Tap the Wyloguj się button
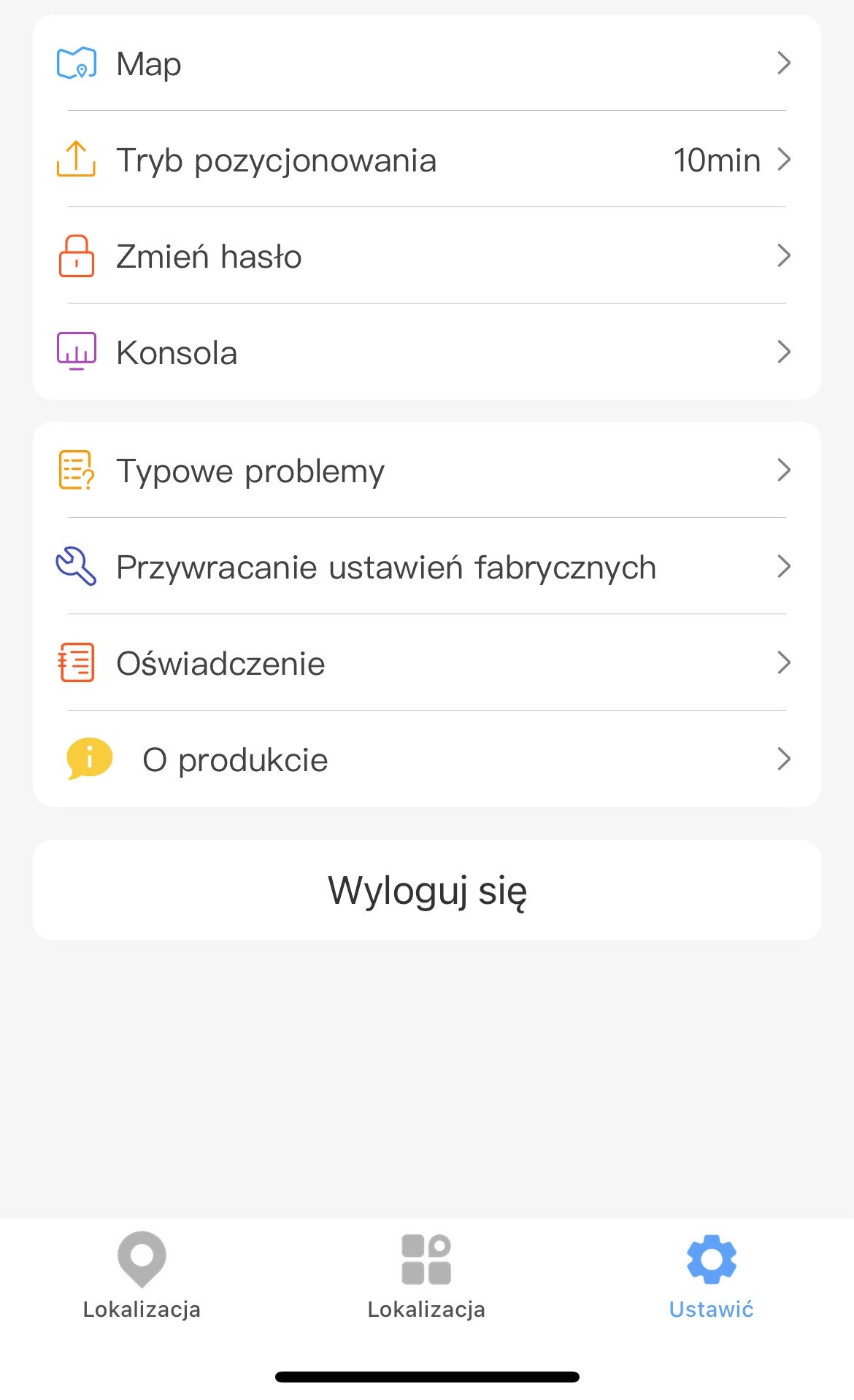The height and width of the screenshot is (1400, 854). coord(426,890)
